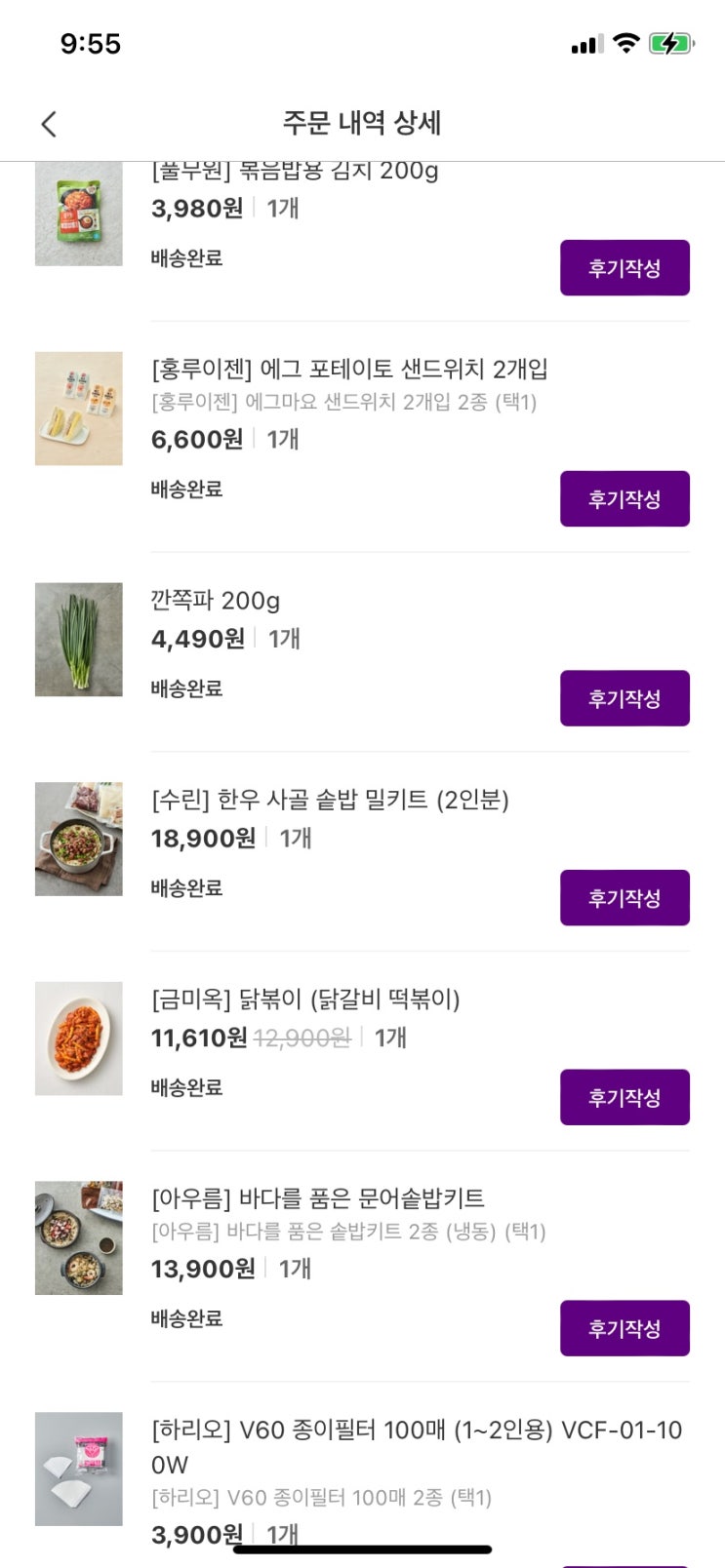View the 깐쪽파 200g product
The height and width of the screenshot is (1568, 725).
click(x=79, y=640)
